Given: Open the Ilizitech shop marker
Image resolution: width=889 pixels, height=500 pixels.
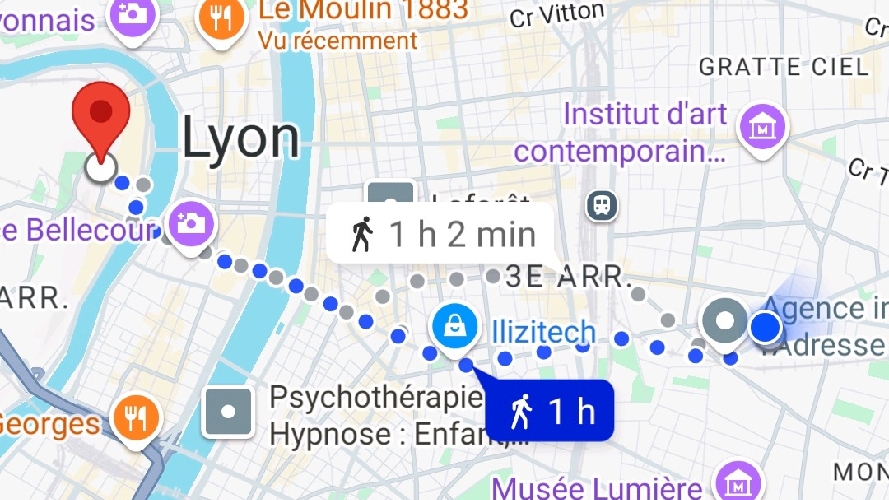Looking at the screenshot, I should (x=453, y=327).
